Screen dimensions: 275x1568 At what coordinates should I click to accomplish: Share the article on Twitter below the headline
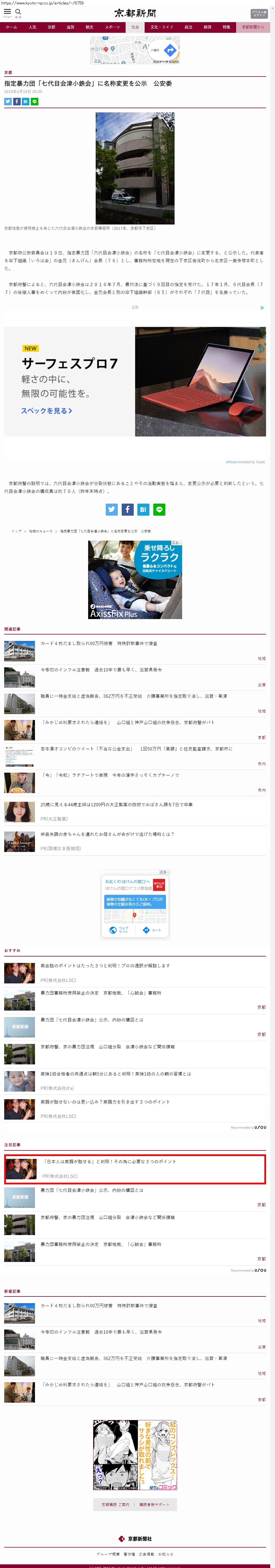click(8, 102)
